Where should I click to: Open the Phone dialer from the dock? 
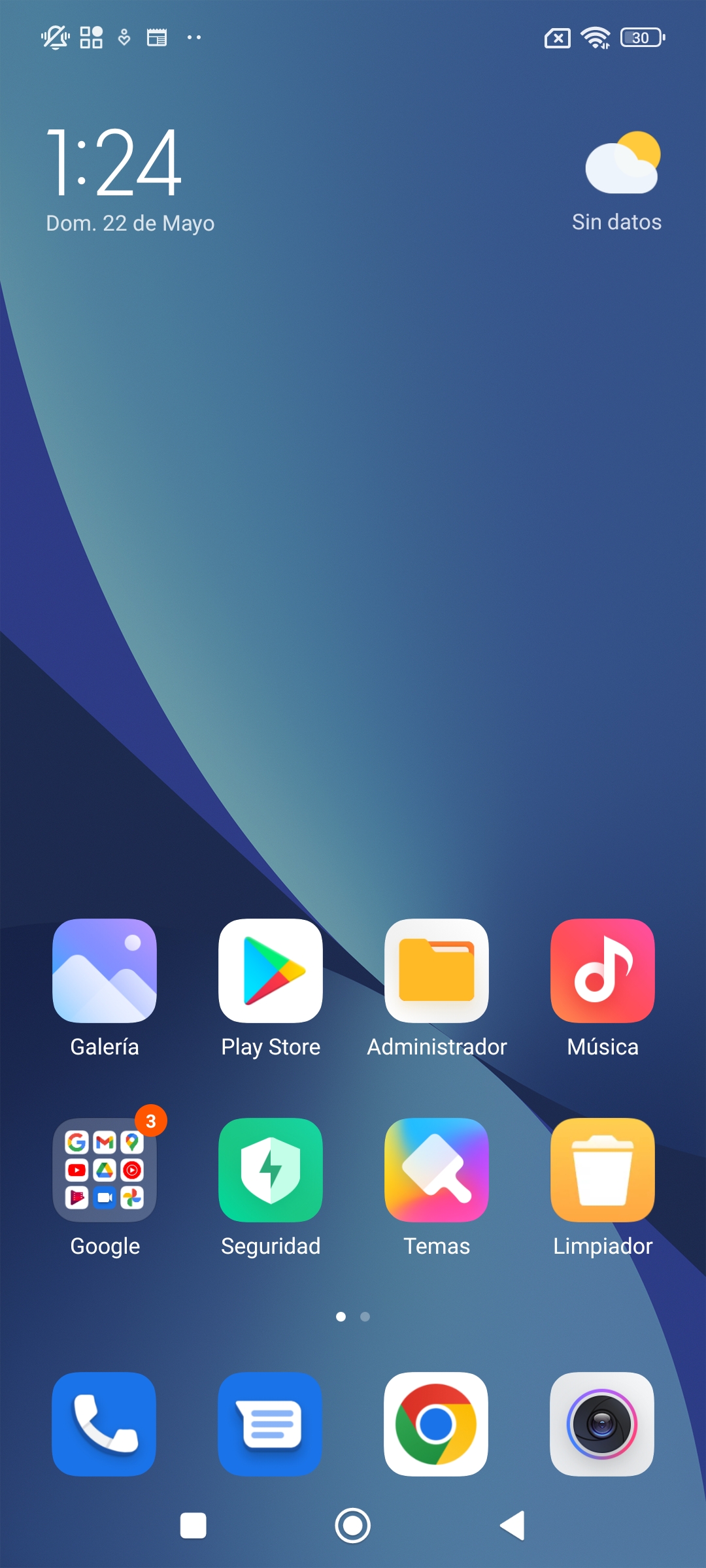click(x=105, y=1424)
